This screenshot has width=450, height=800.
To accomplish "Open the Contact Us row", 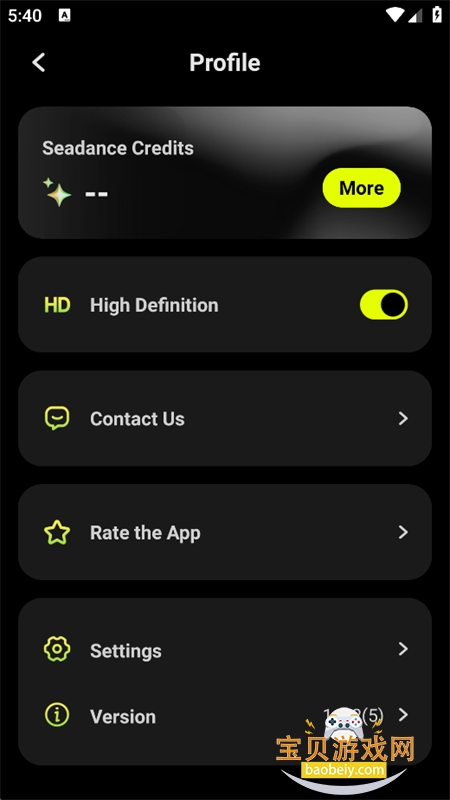I will click(x=225, y=418).
